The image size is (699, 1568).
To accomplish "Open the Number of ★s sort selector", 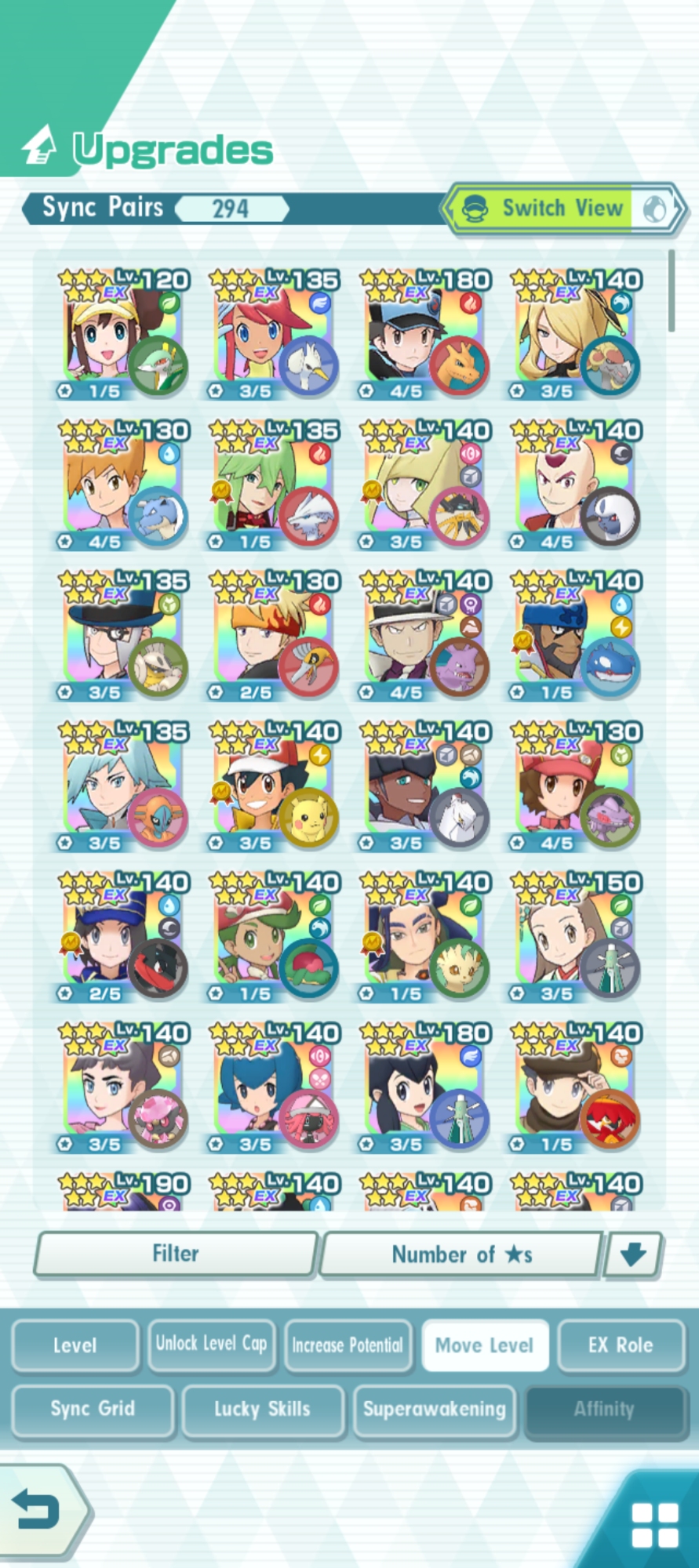I will [x=461, y=1254].
